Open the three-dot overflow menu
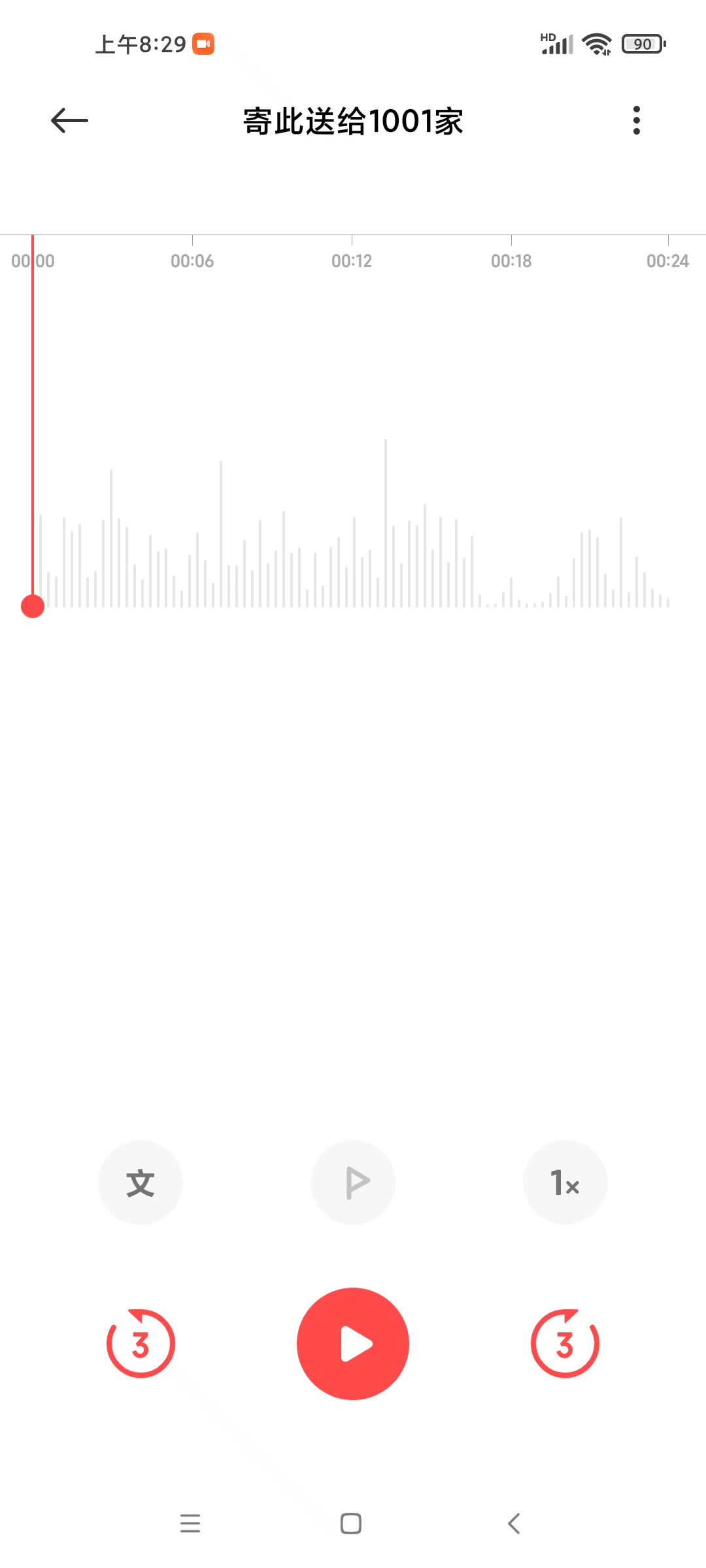The image size is (706, 1568). click(636, 121)
